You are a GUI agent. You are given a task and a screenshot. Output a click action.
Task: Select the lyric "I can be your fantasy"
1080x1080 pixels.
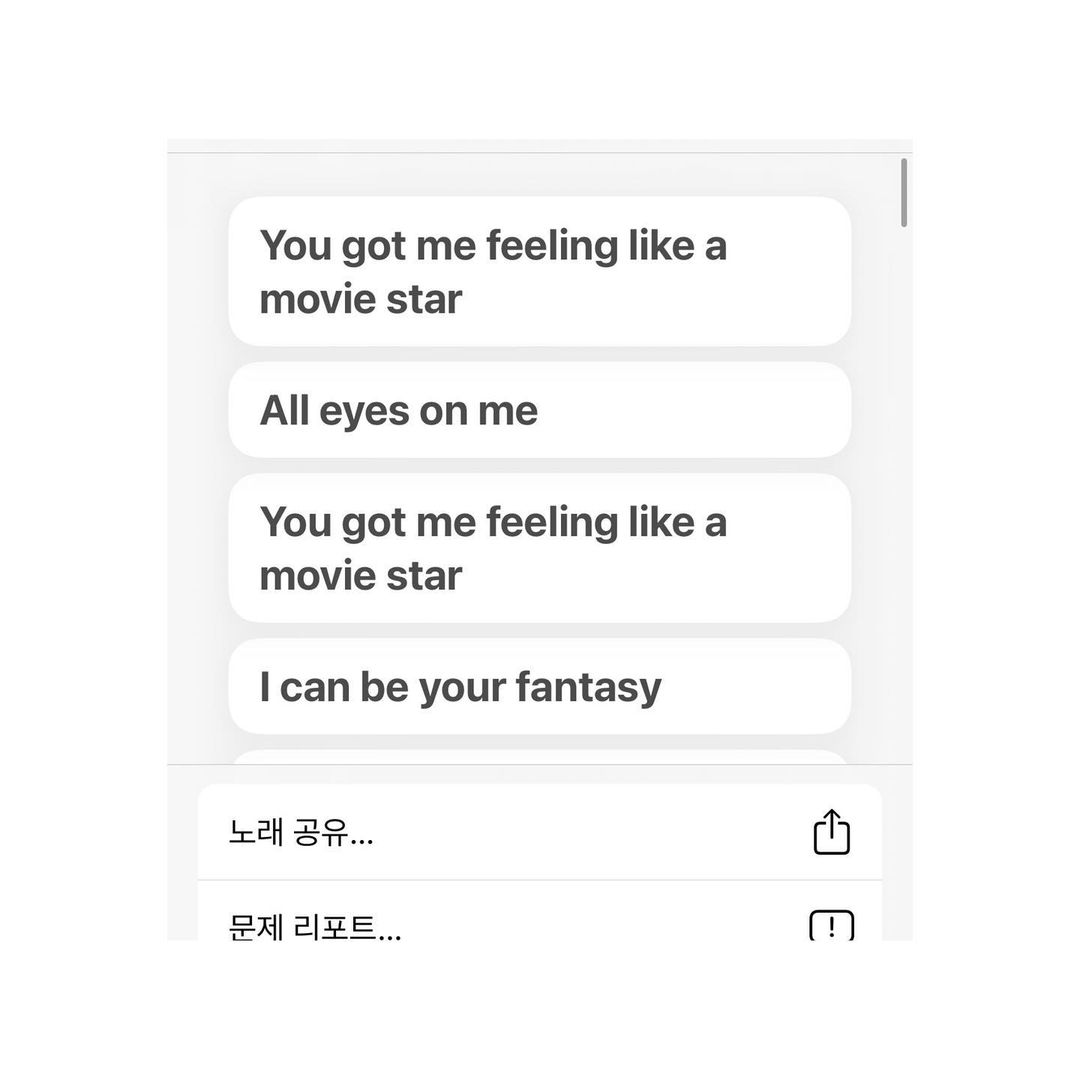tap(539, 687)
